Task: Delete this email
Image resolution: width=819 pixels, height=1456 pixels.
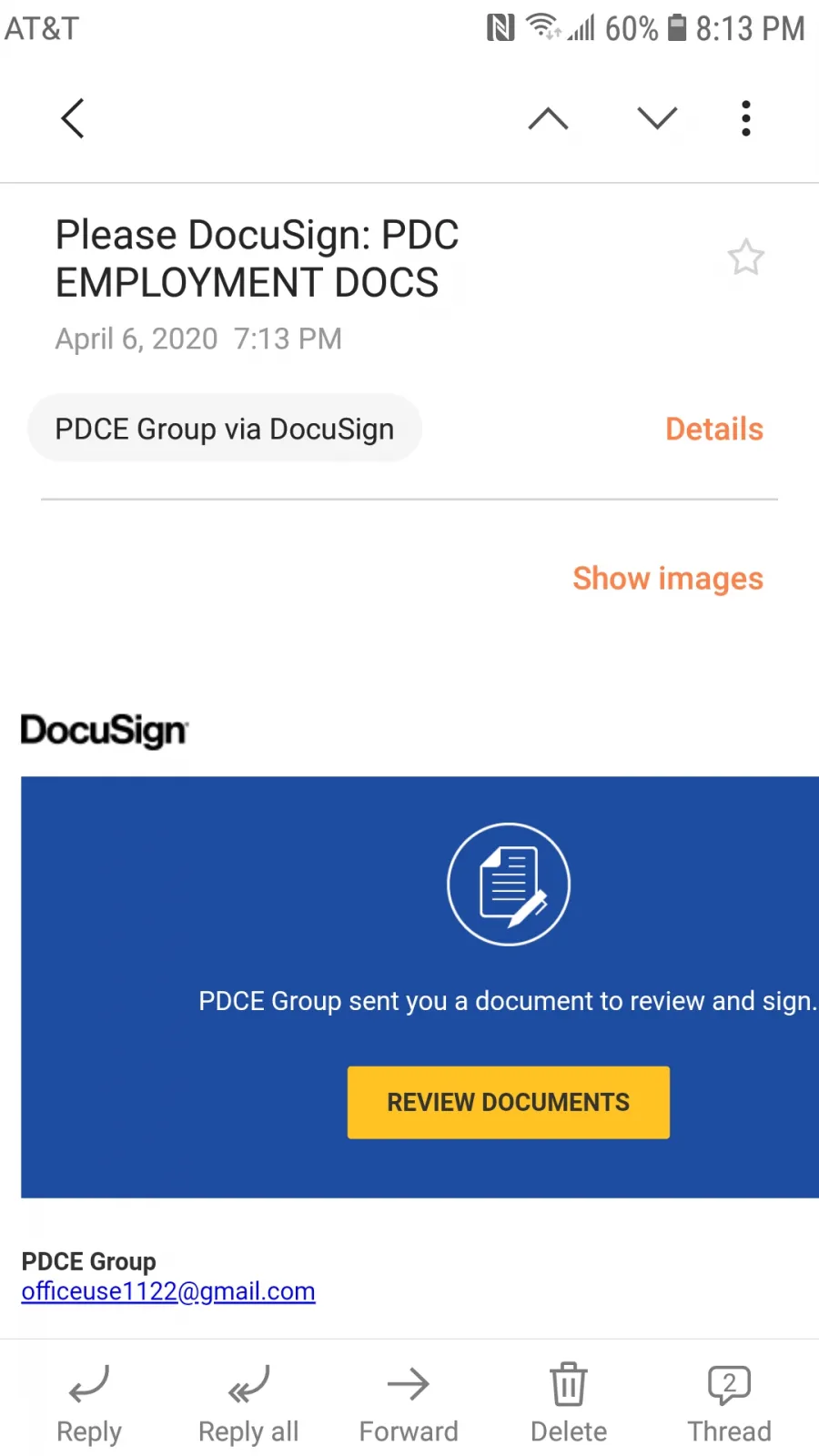Action: 569,1404
